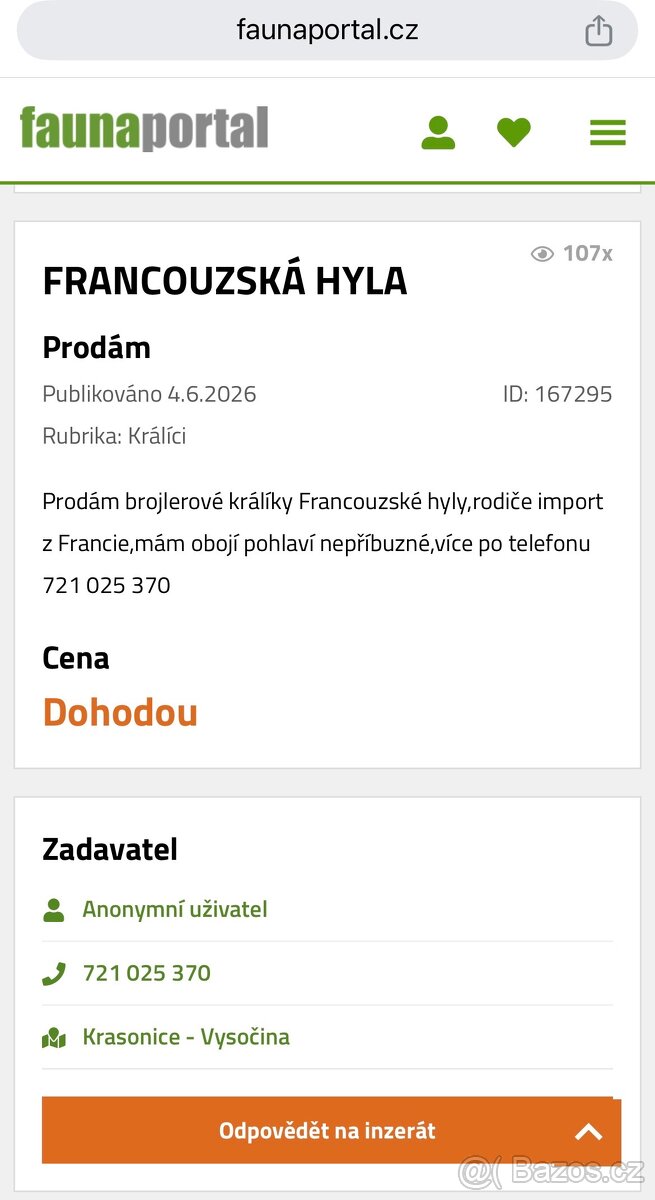Open the user account icon
The width and height of the screenshot is (655, 1200).
438,132
